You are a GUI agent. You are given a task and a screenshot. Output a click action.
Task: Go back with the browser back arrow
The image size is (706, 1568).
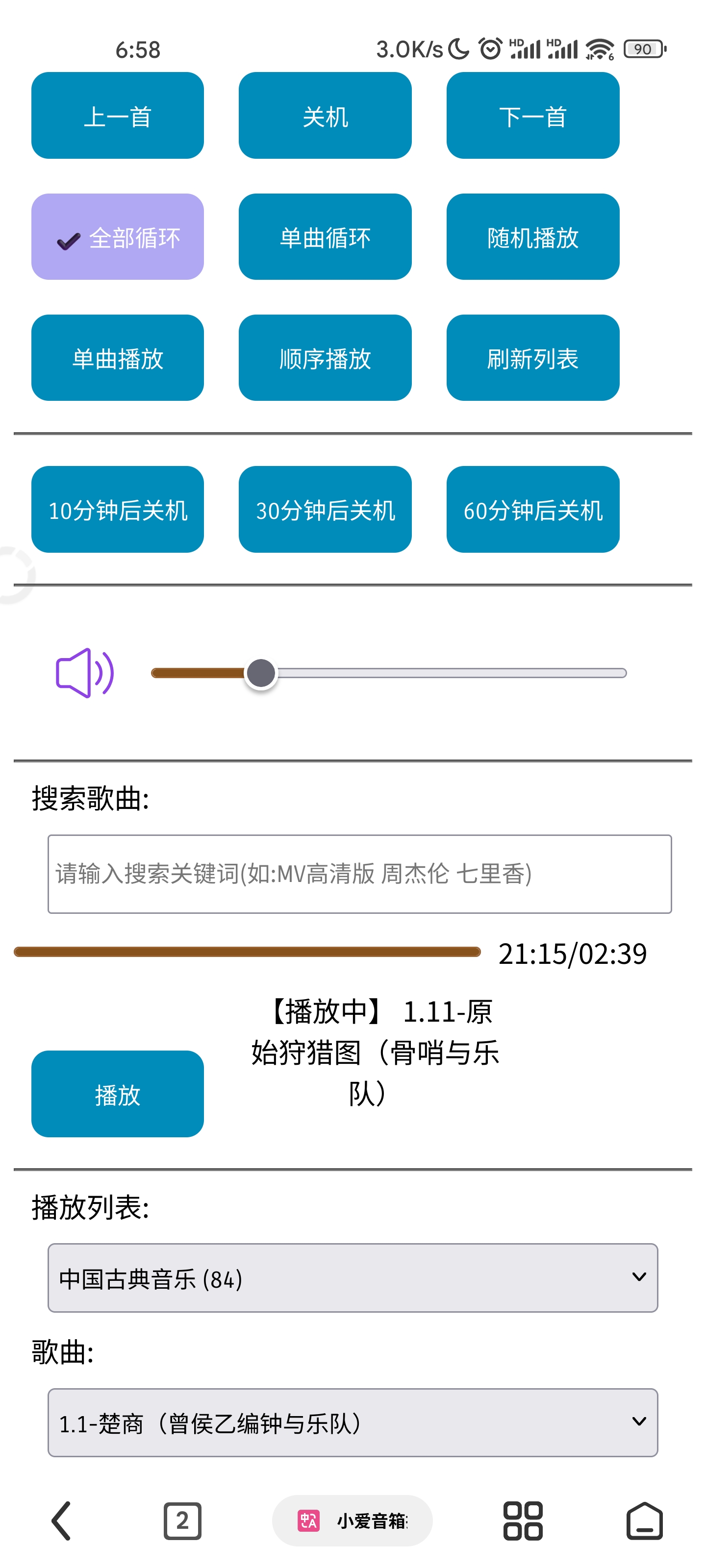click(61, 1521)
